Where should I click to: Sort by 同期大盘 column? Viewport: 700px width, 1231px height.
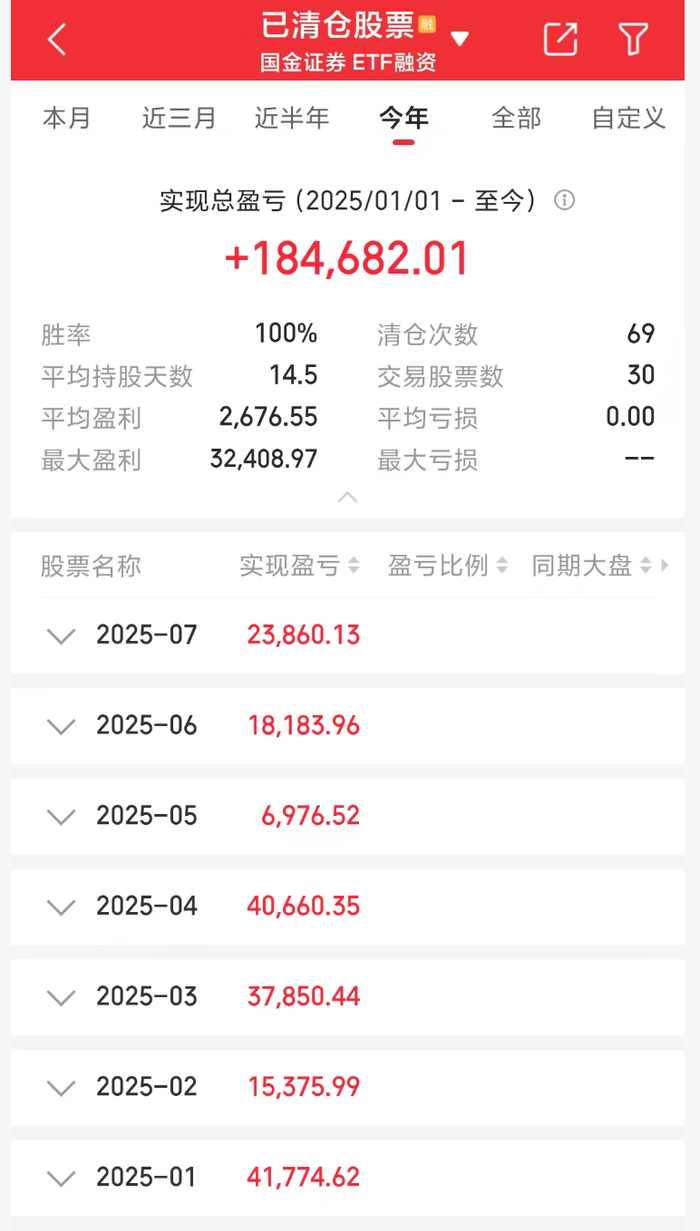pyautogui.click(x=591, y=566)
